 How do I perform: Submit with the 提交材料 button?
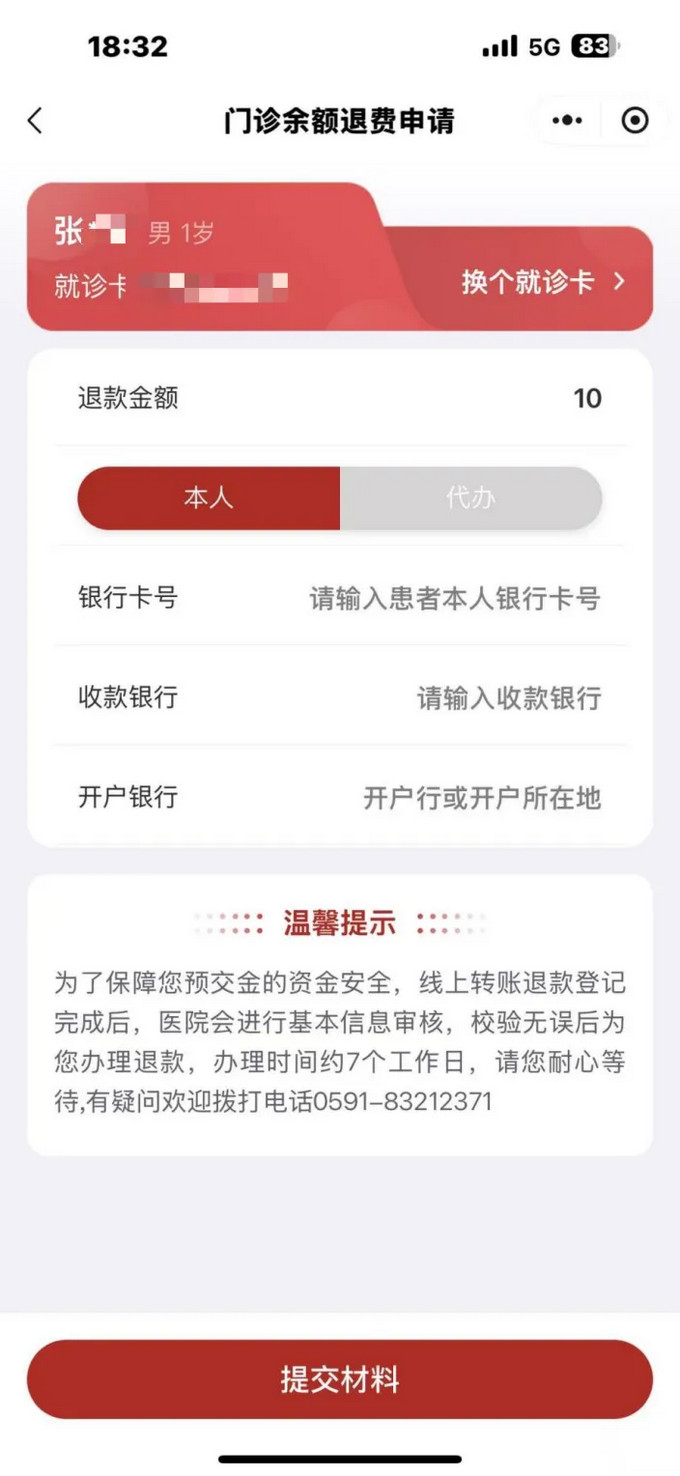(x=340, y=1380)
